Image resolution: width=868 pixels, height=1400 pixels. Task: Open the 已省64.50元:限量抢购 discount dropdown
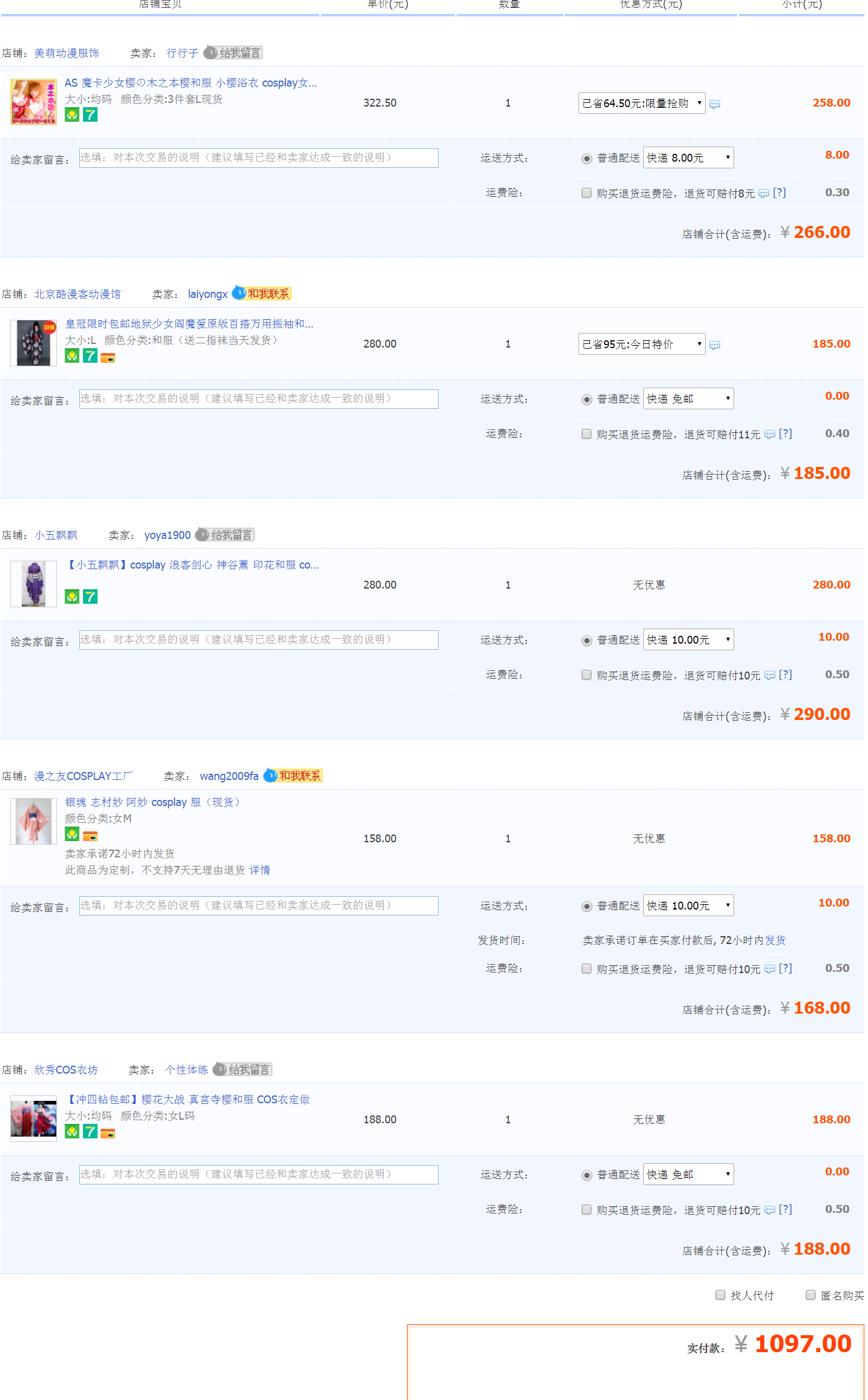641,104
